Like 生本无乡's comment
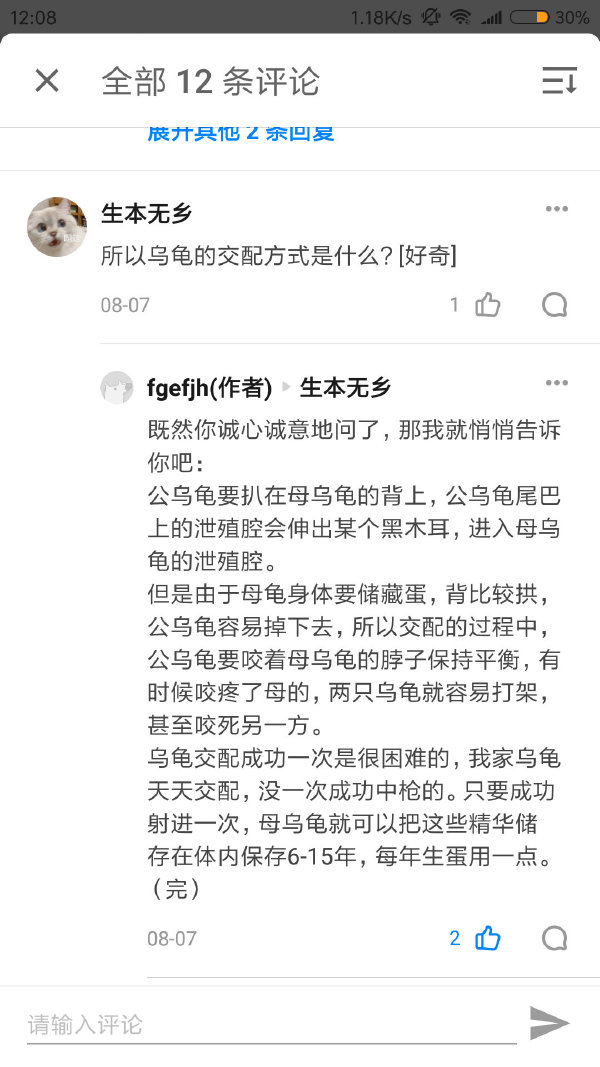Viewport: 600px width, 1067px height. pos(487,305)
